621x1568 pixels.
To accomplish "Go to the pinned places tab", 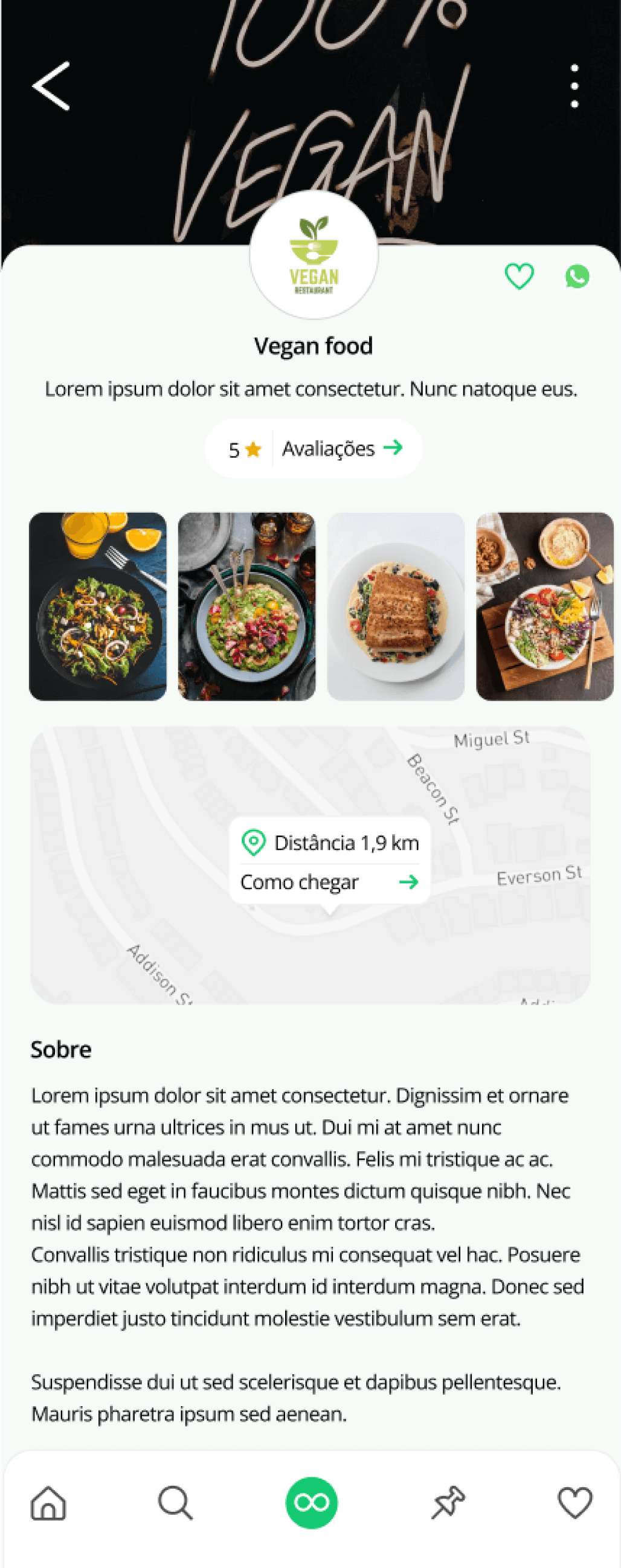I will (448, 1502).
